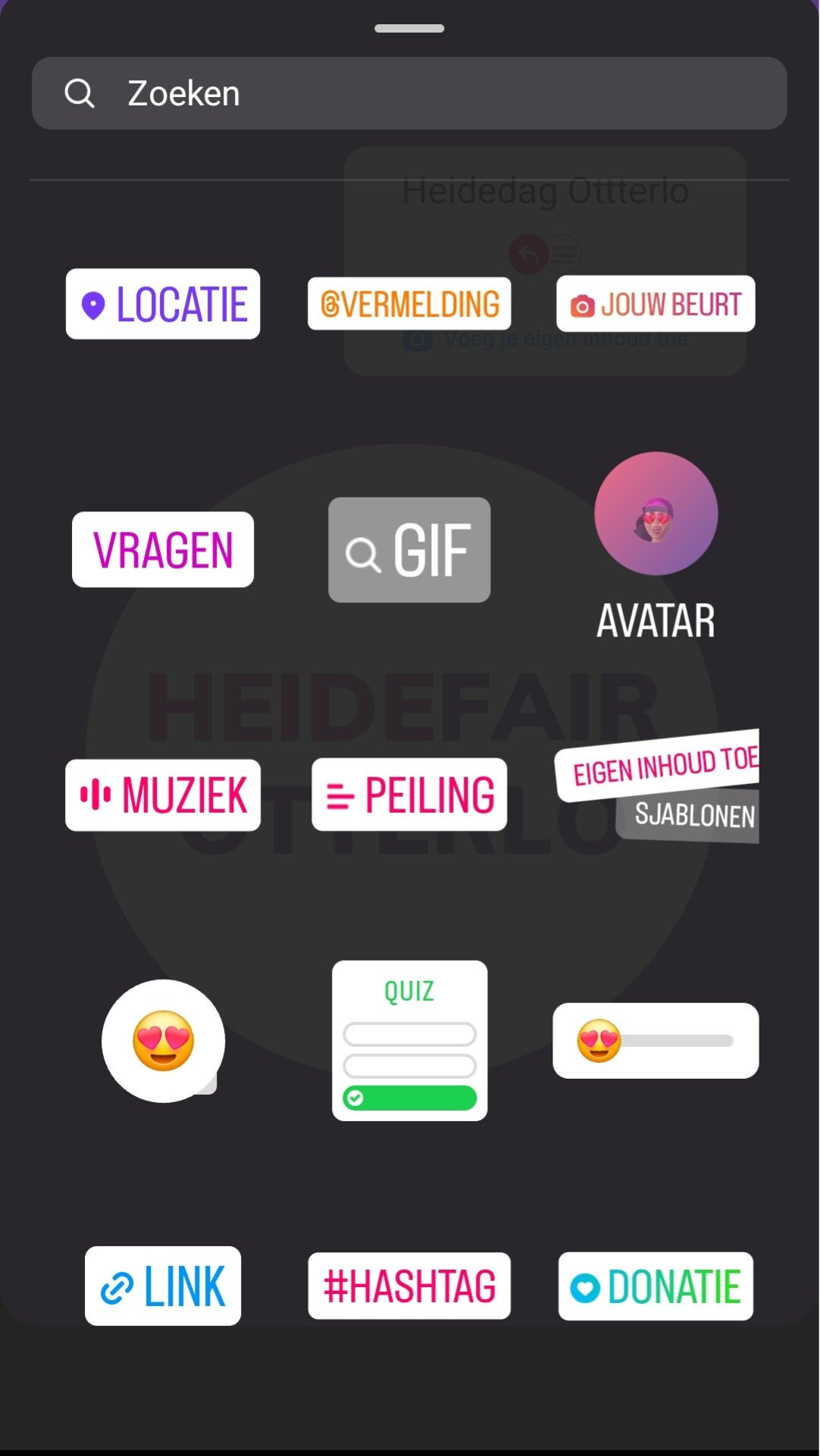Add the Muziek sticker
The width and height of the screenshot is (820, 1456).
[x=163, y=795]
